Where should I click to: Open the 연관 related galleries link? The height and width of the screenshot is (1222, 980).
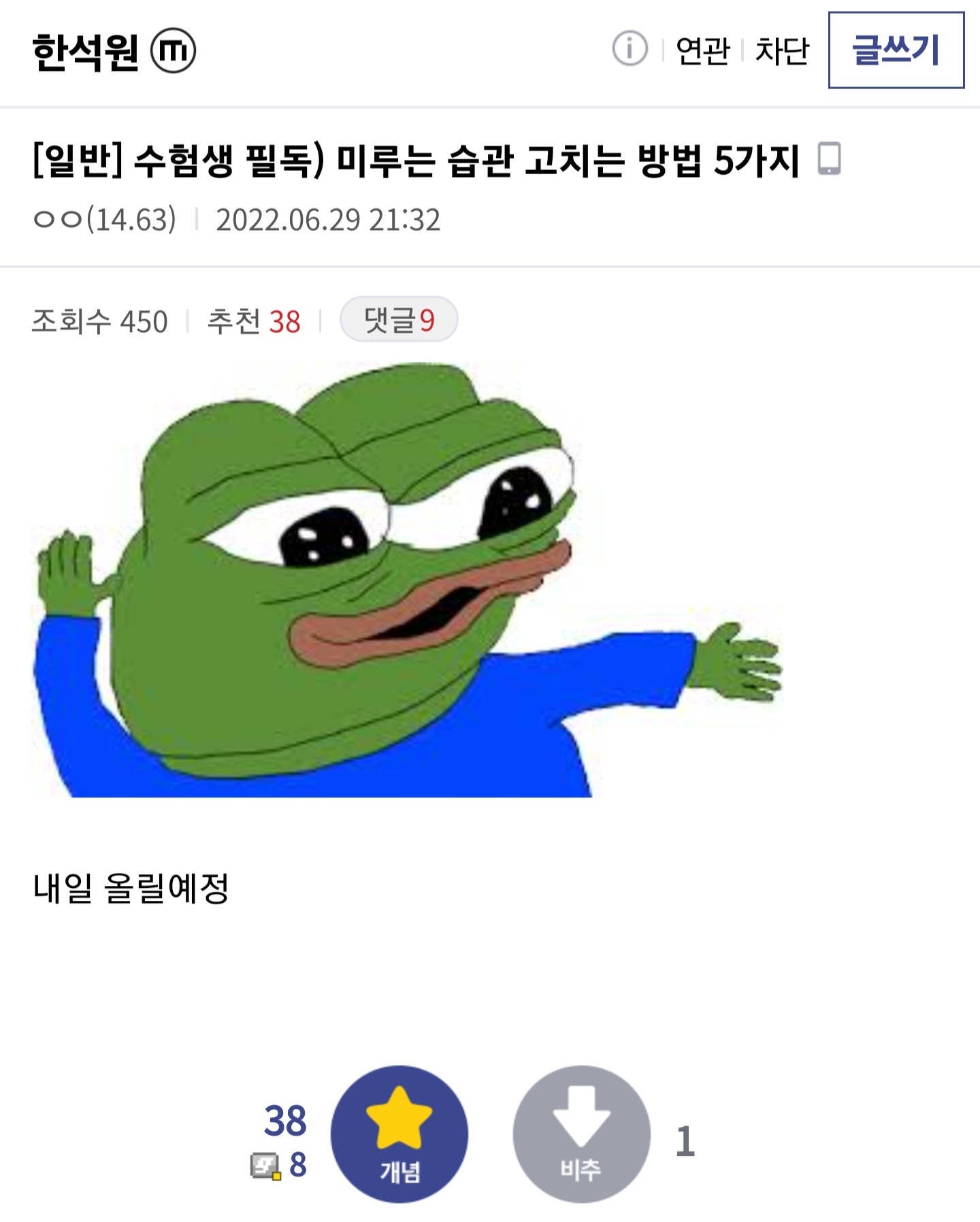click(702, 51)
